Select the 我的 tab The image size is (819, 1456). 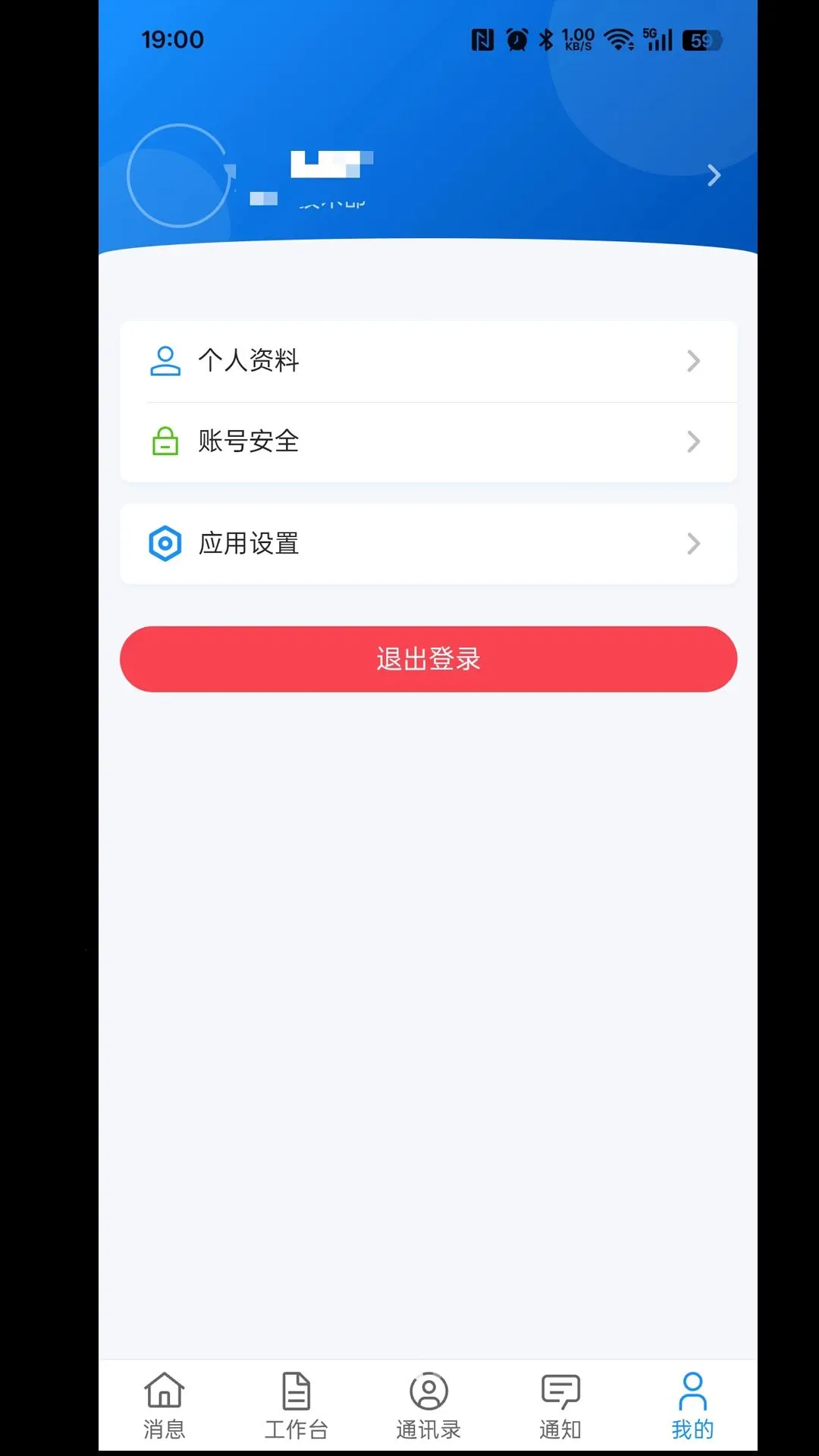(x=692, y=1406)
